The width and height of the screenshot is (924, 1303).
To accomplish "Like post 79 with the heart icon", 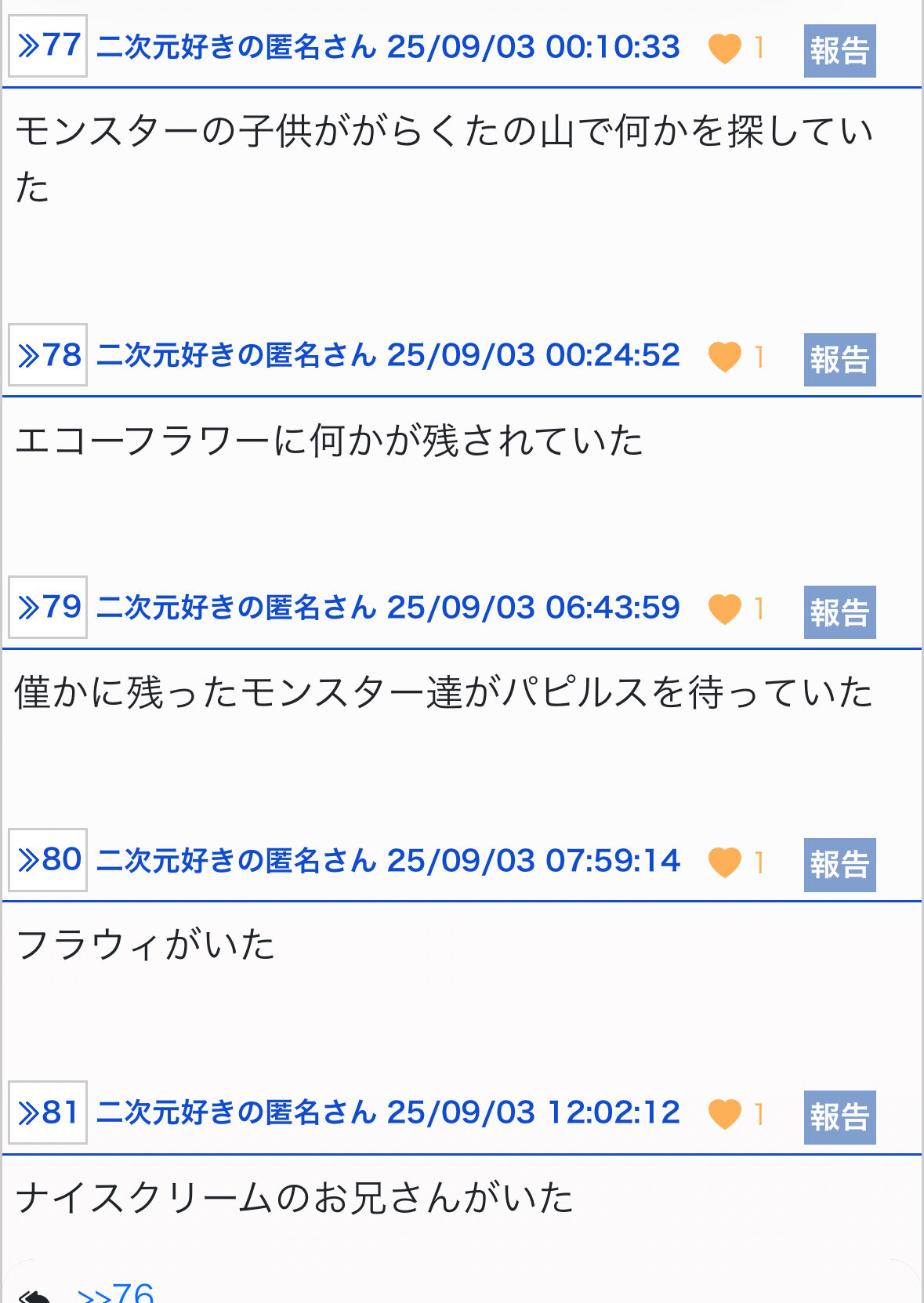I will tap(724, 609).
